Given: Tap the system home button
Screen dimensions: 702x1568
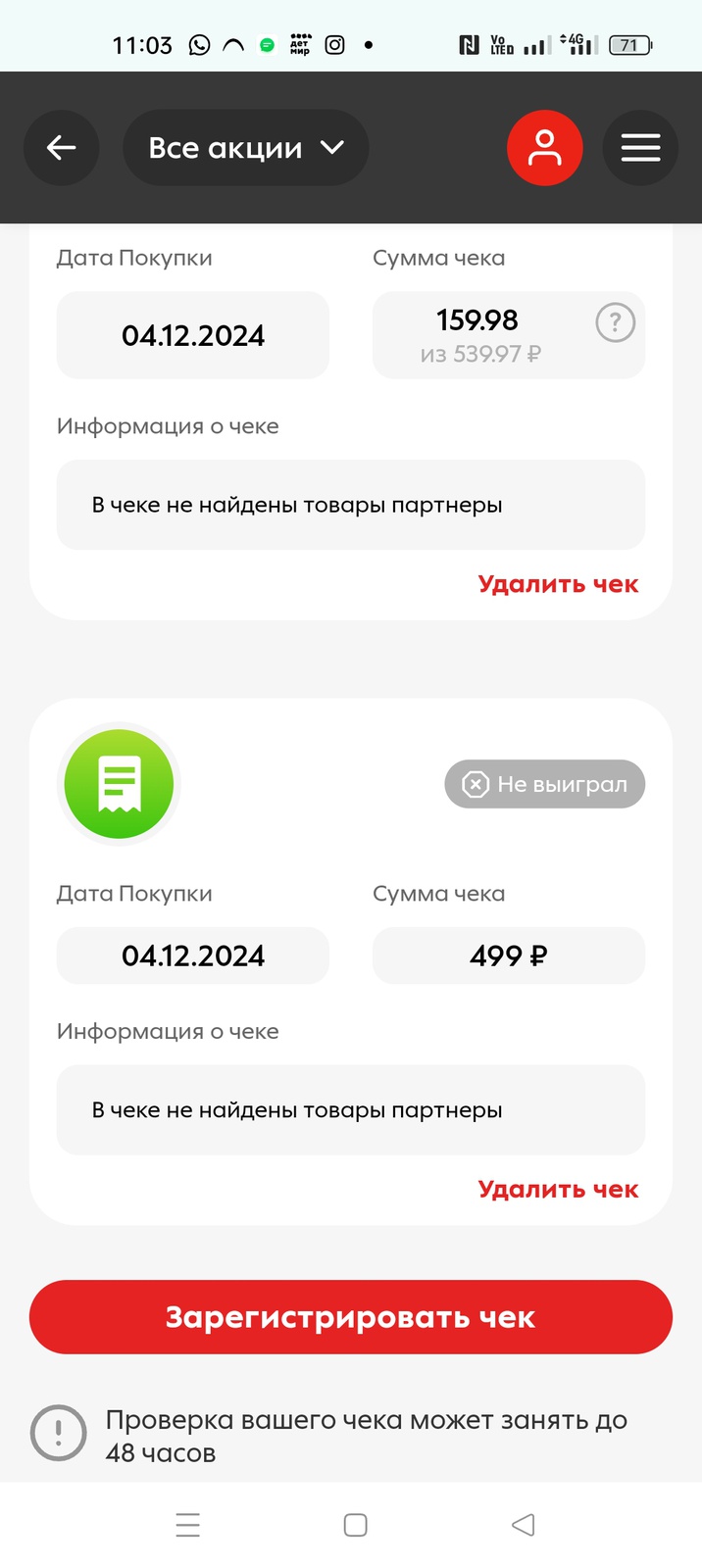Looking at the screenshot, I should pyautogui.click(x=355, y=1525).
